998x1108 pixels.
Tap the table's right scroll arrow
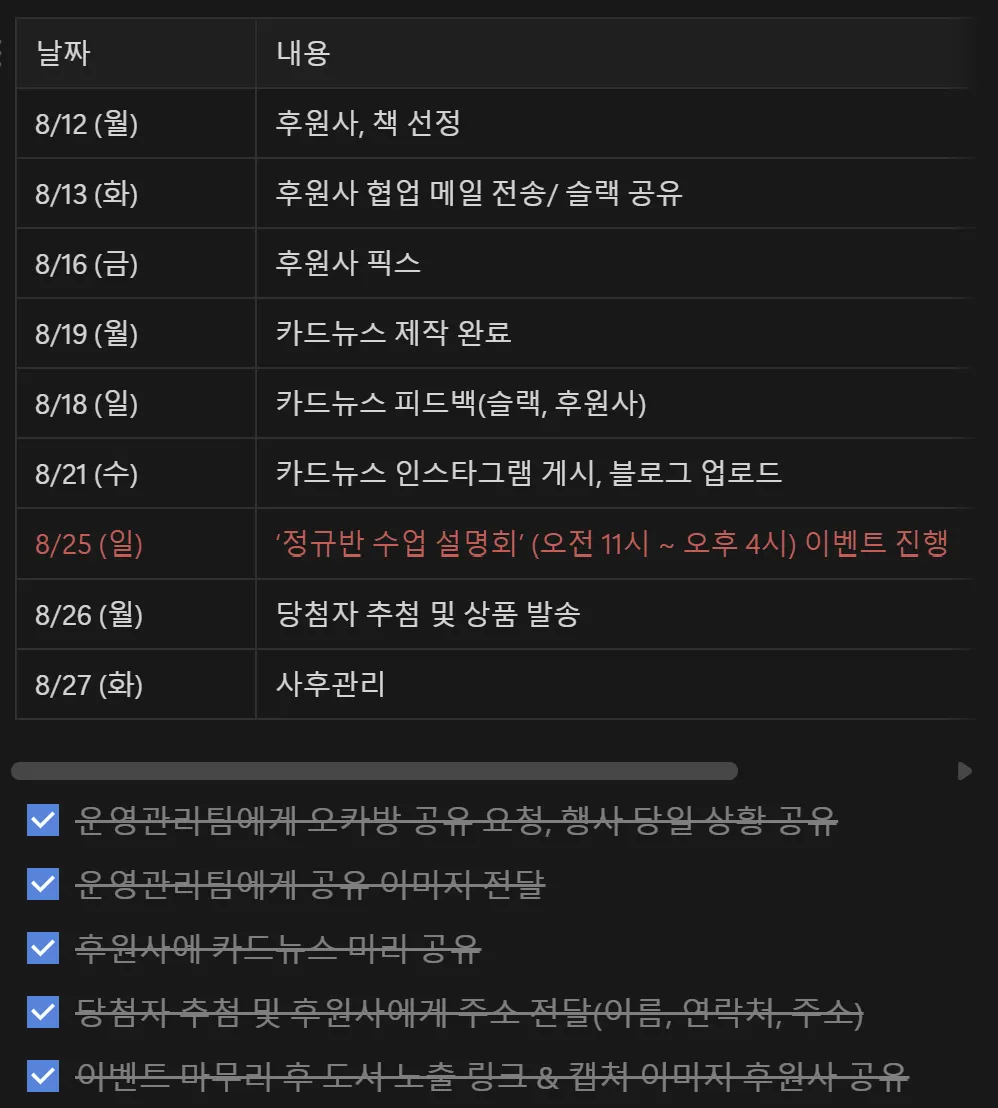pos(964,771)
